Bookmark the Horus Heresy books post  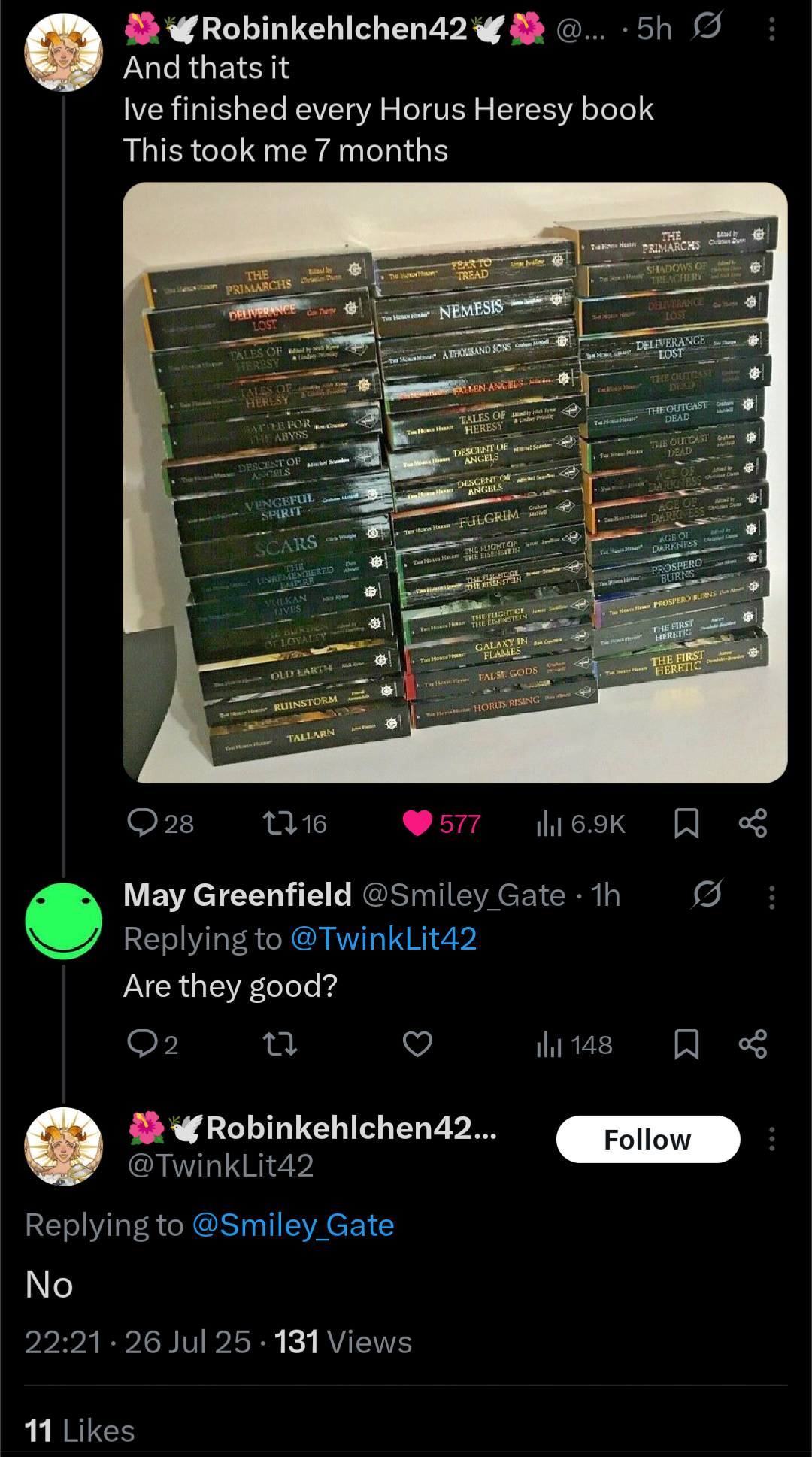[x=686, y=823]
